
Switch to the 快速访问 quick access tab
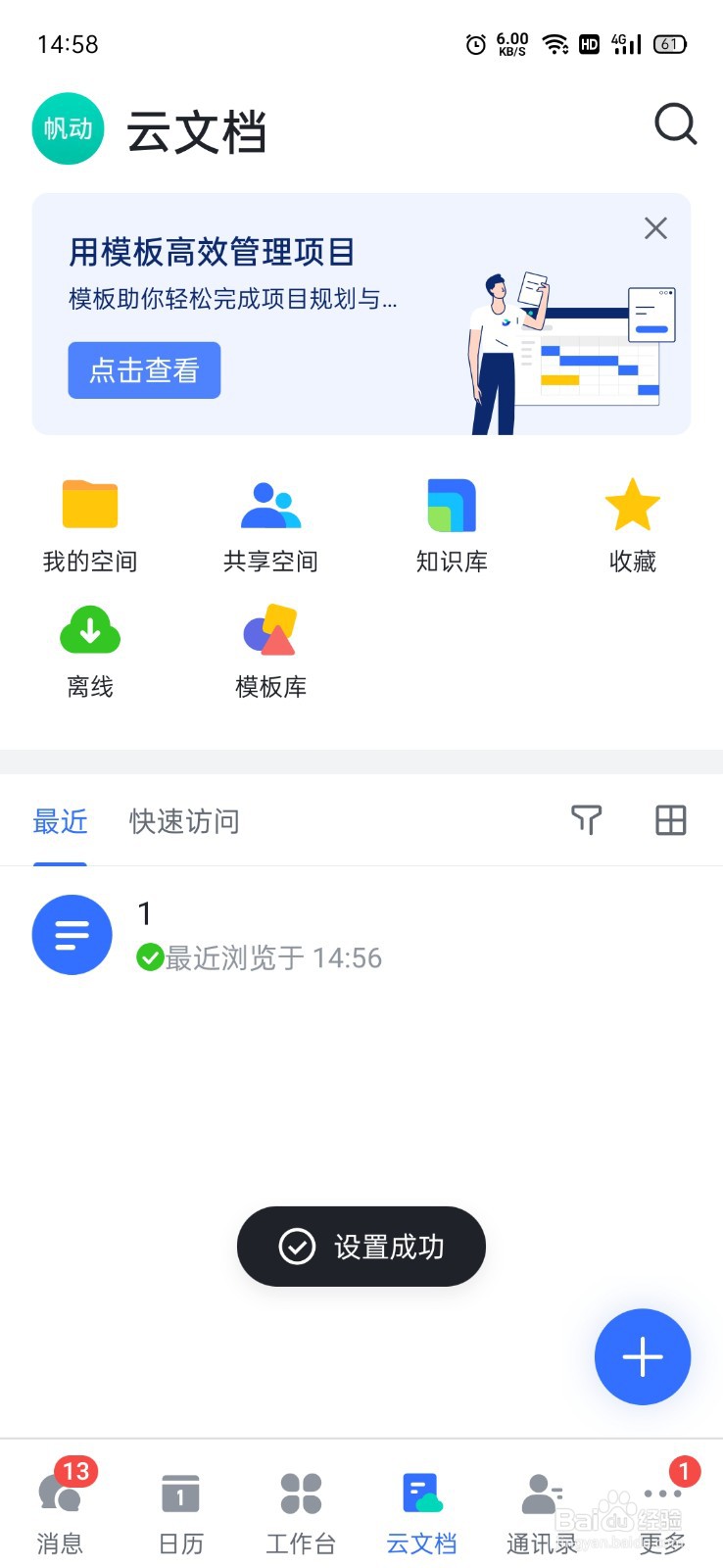(183, 821)
